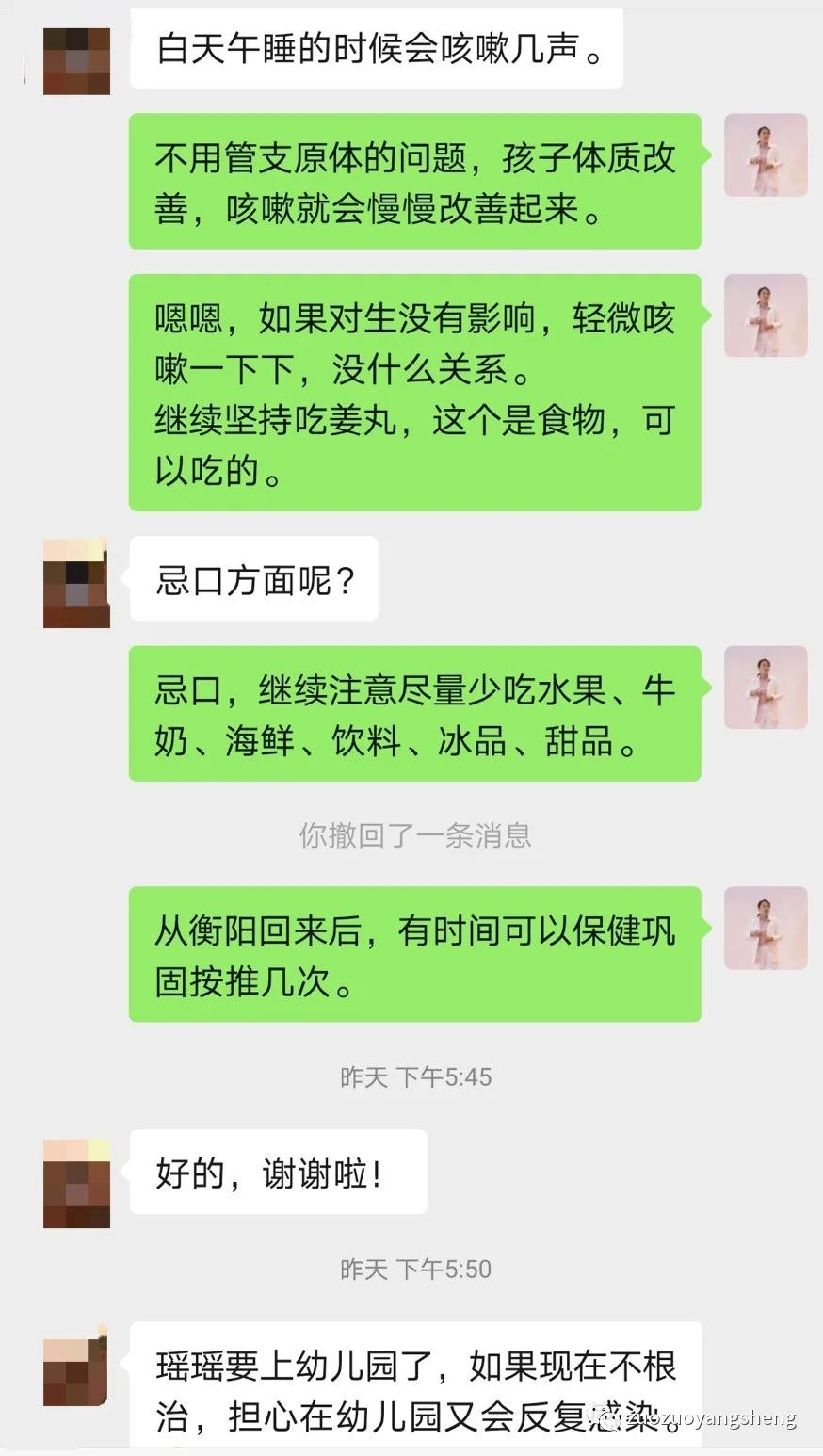The width and height of the screenshot is (823, 1456).
Task: Tap the '不用管支原体的问题' green message
Action: coord(414,181)
